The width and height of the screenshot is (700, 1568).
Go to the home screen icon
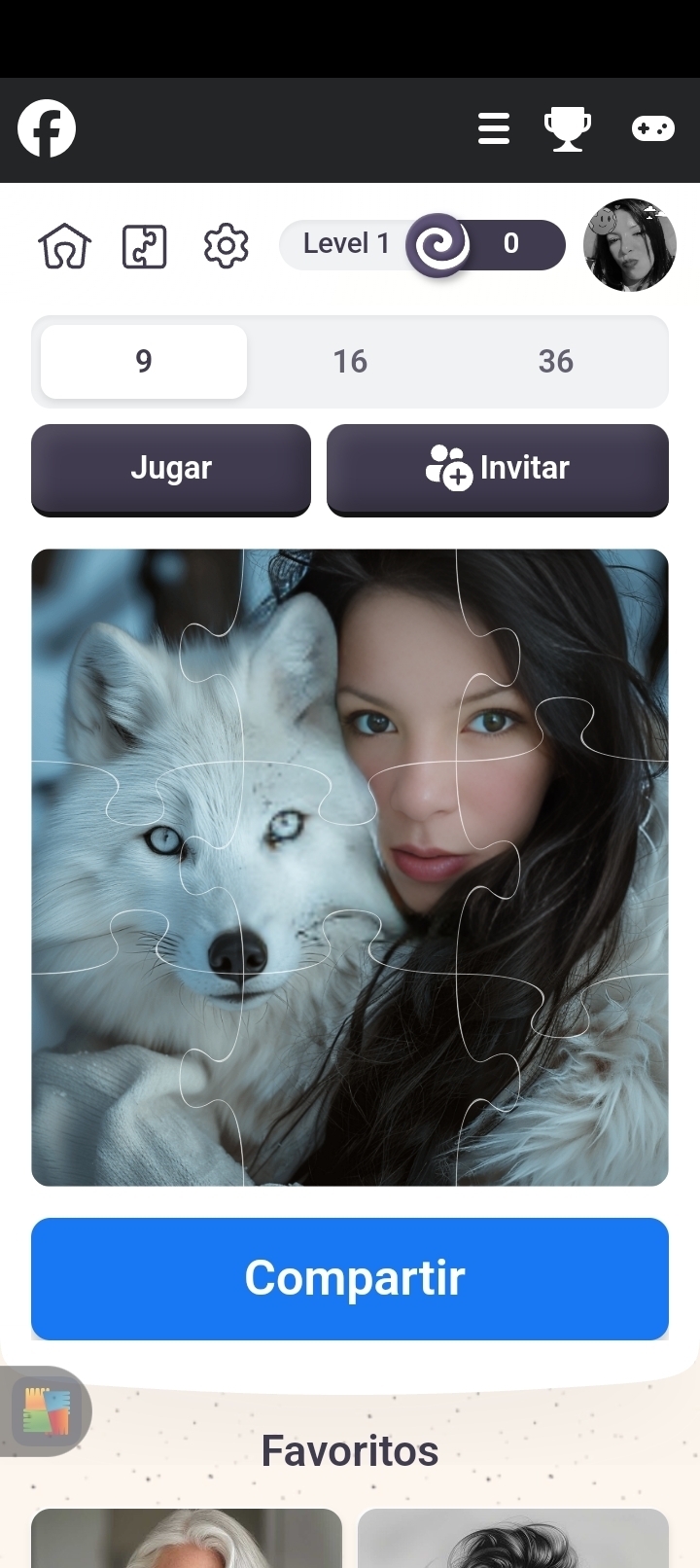[x=65, y=246]
